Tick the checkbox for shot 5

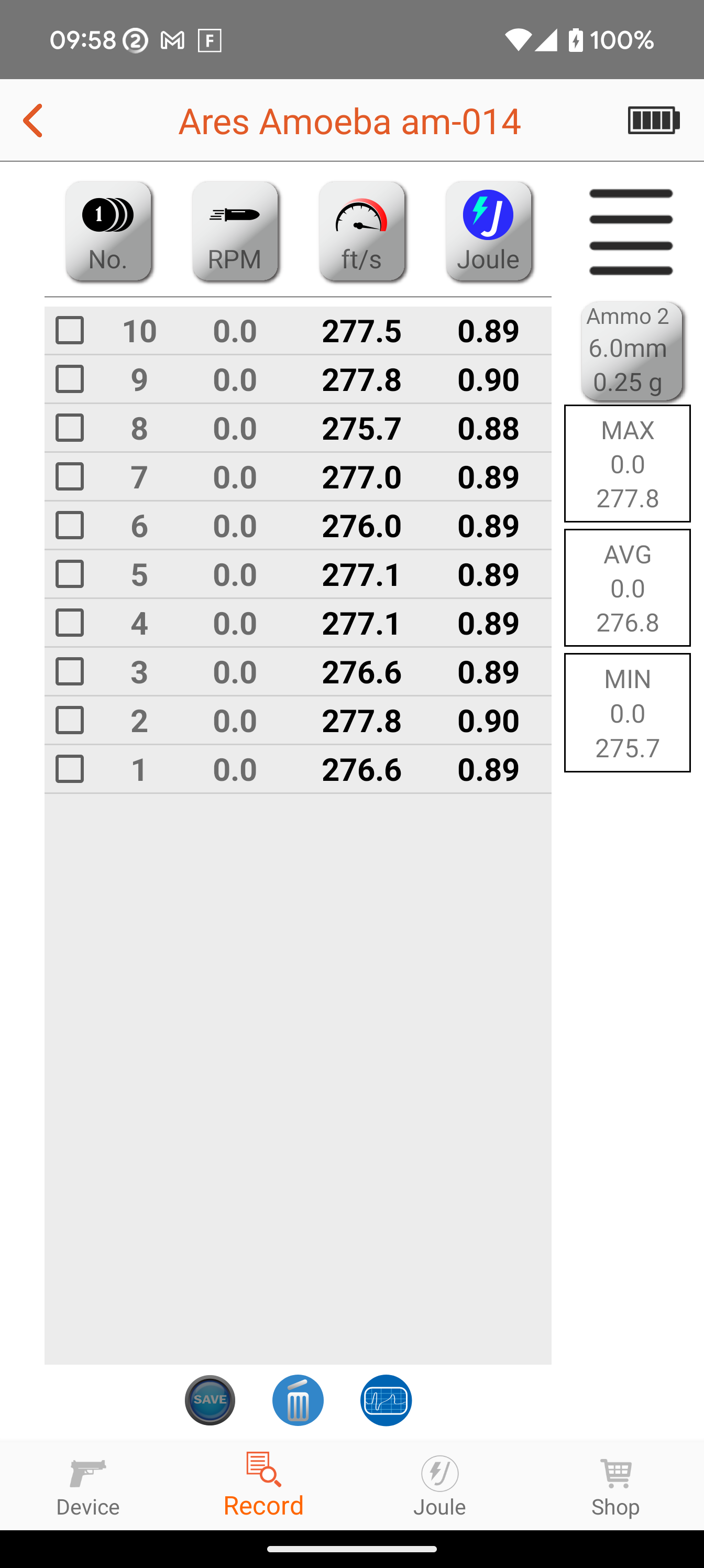coord(69,574)
